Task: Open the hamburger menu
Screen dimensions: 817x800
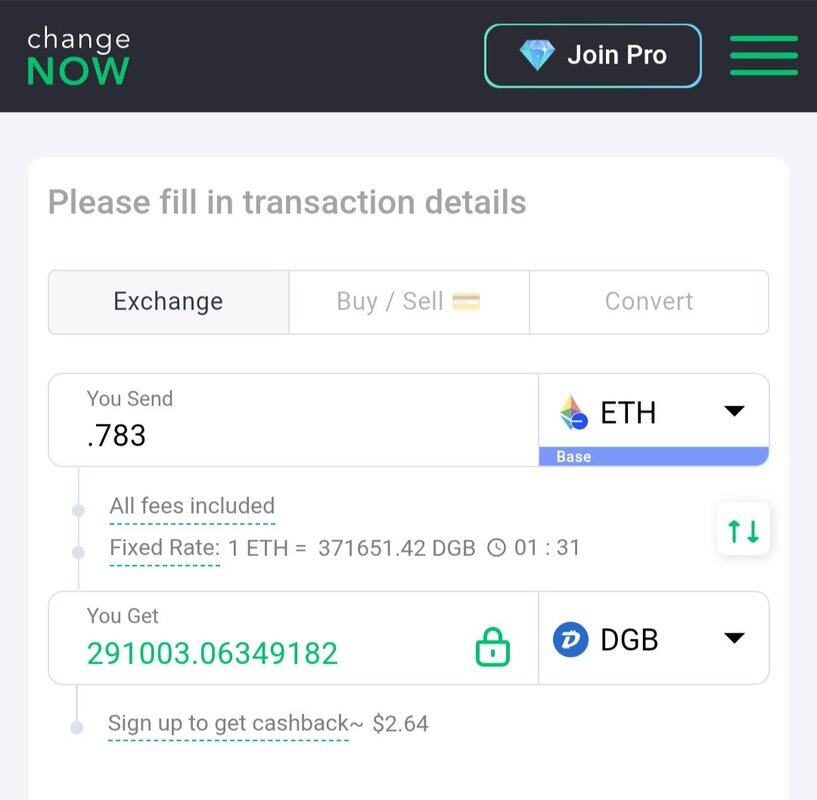Action: [763, 55]
